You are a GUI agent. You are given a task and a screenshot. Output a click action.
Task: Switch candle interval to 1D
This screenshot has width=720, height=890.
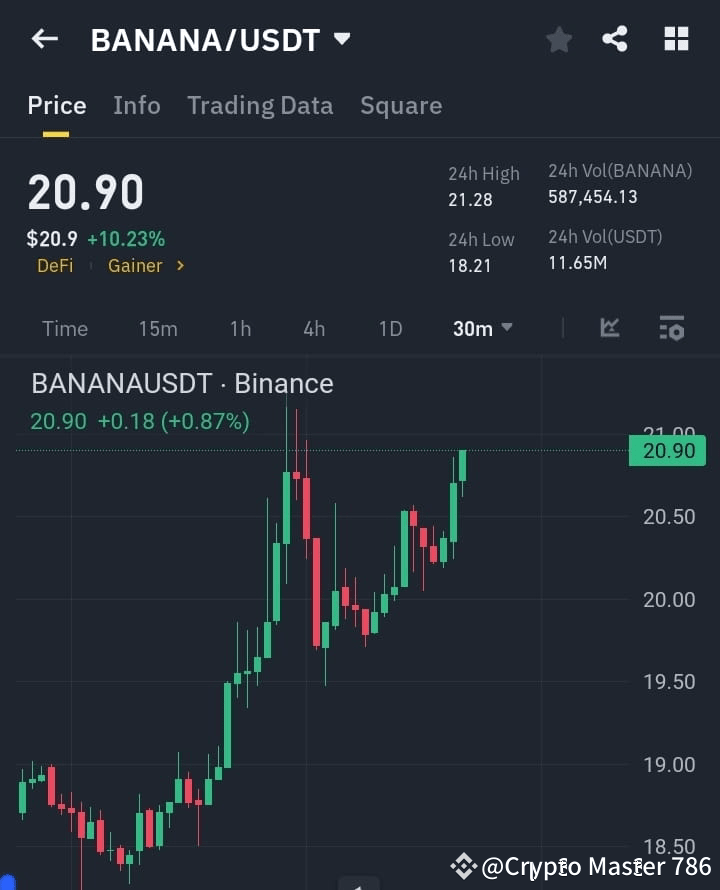click(390, 328)
